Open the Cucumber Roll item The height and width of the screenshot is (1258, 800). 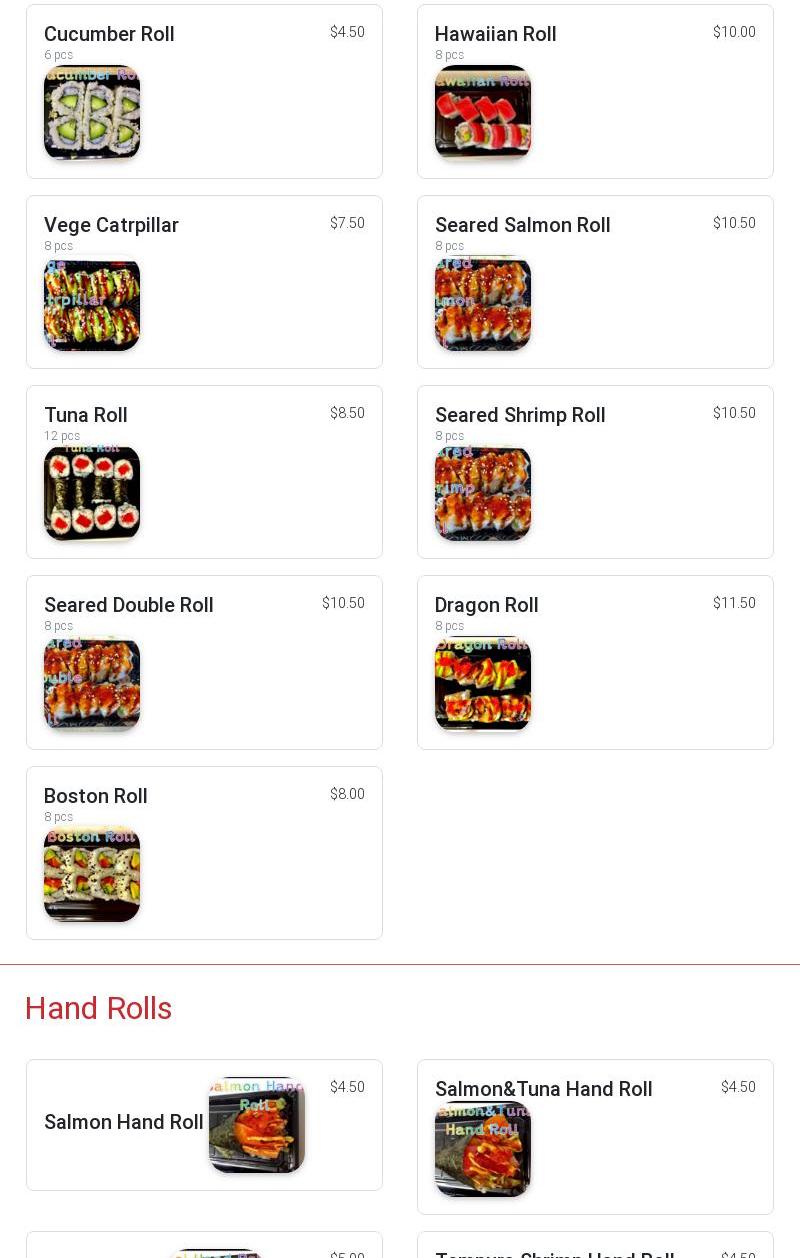click(x=204, y=92)
